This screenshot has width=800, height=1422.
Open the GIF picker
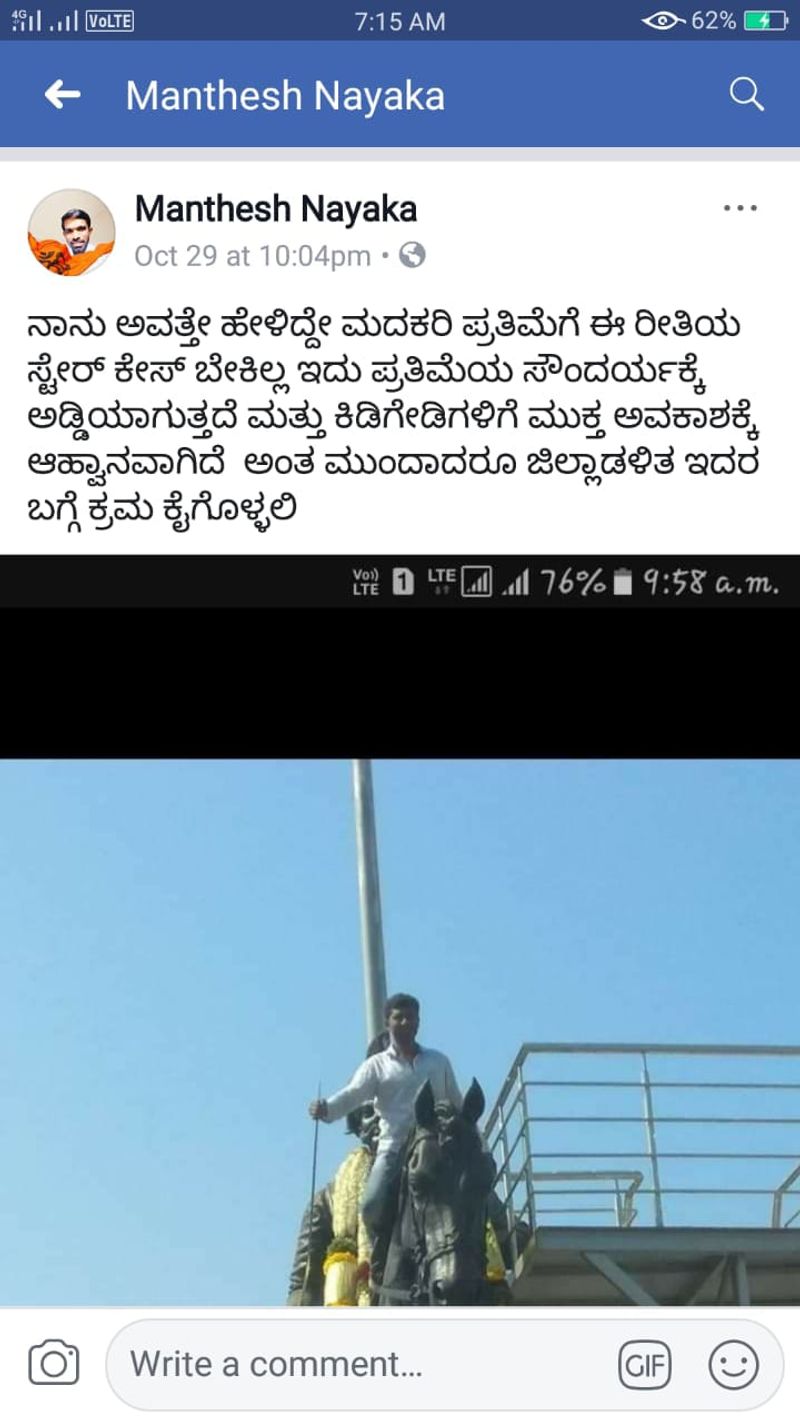pyautogui.click(x=645, y=1365)
